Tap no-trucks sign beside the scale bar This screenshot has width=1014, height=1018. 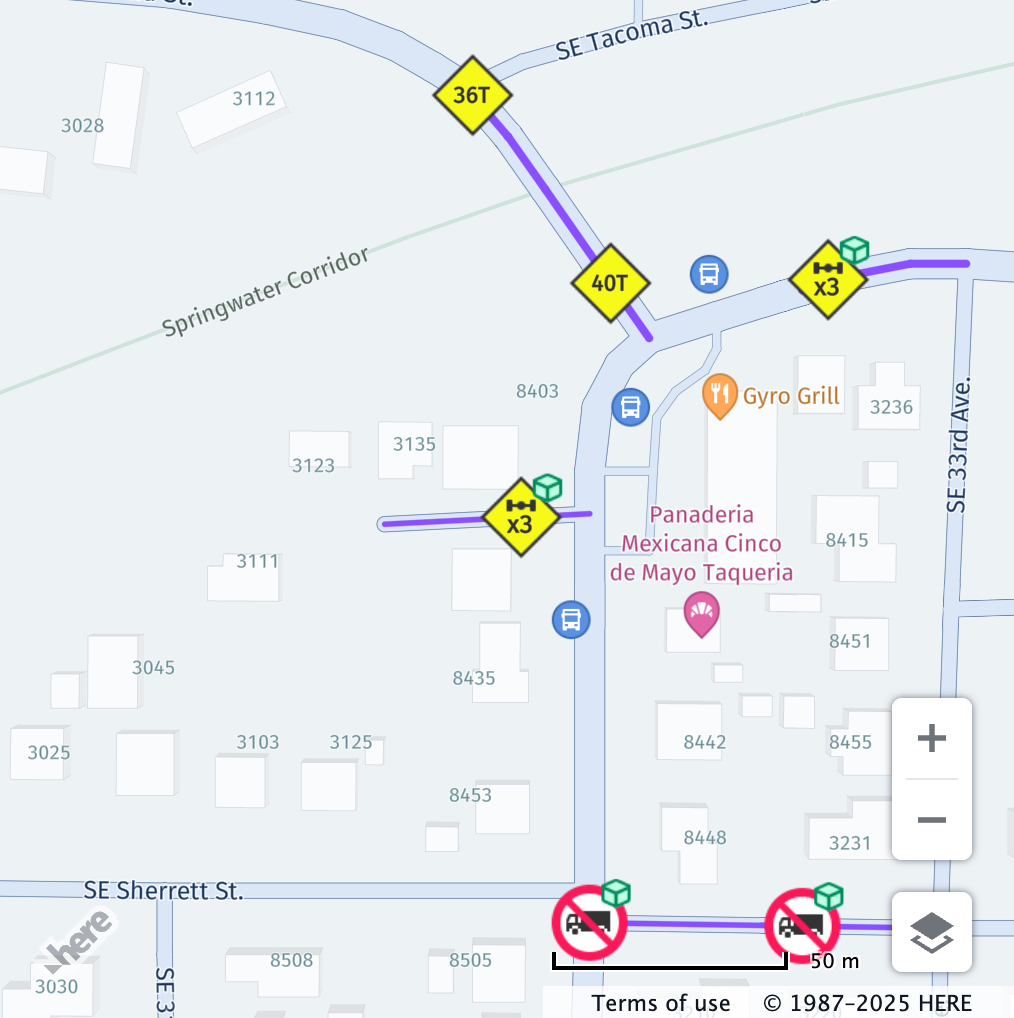tap(802, 926)
